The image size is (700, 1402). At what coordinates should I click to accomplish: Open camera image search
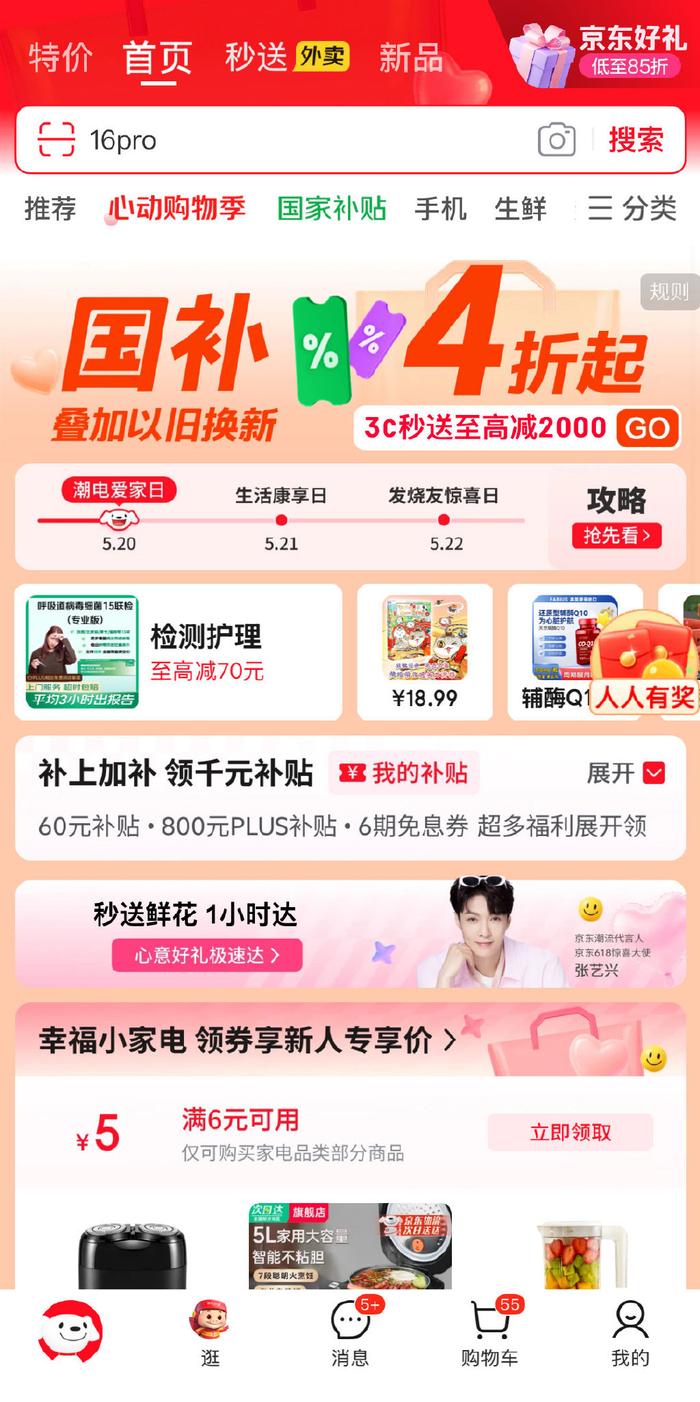pos(557,140)
